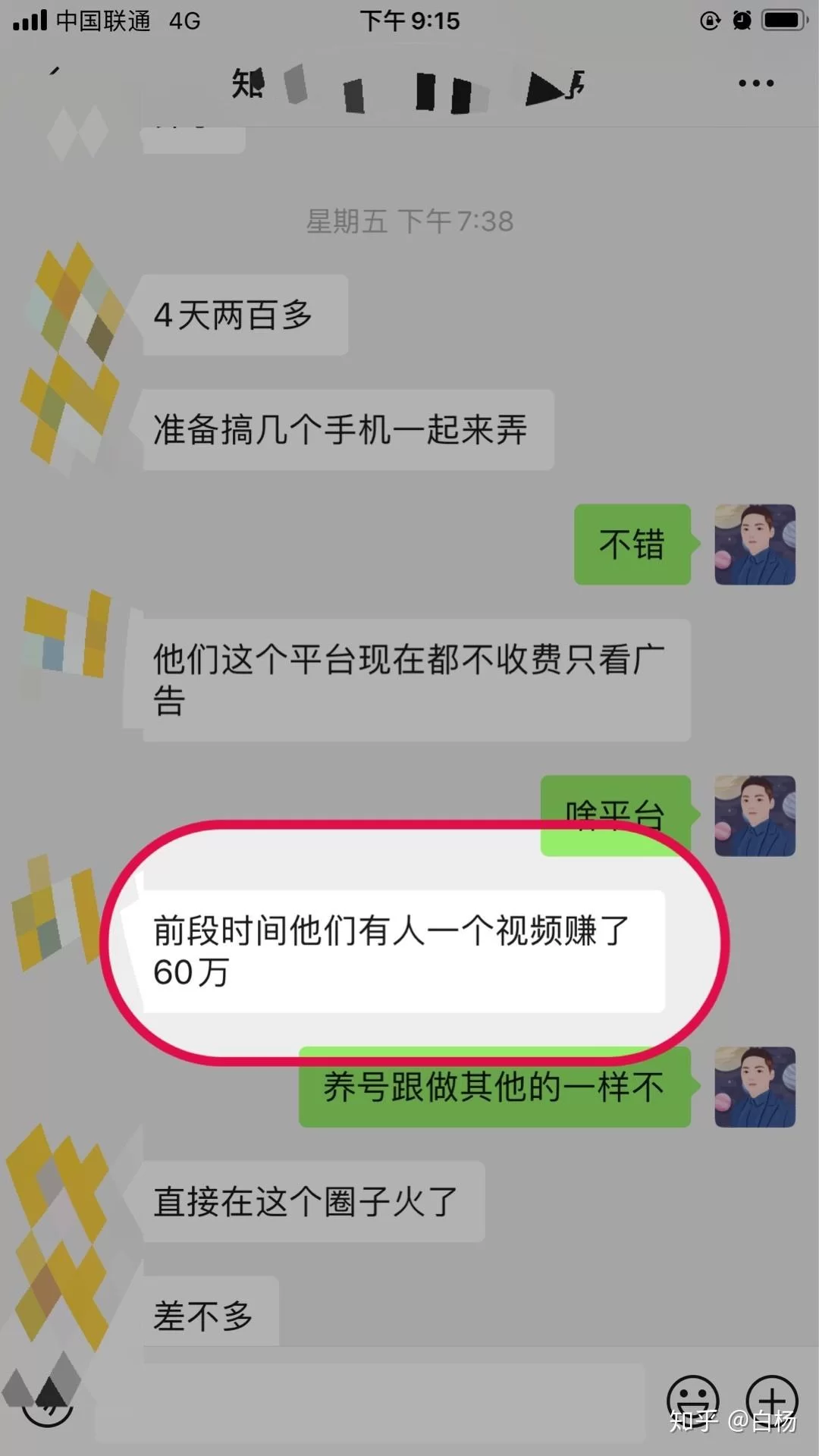
Task: Open the emoji picker
Action: pyautogui.click(x=692, y=1400)
